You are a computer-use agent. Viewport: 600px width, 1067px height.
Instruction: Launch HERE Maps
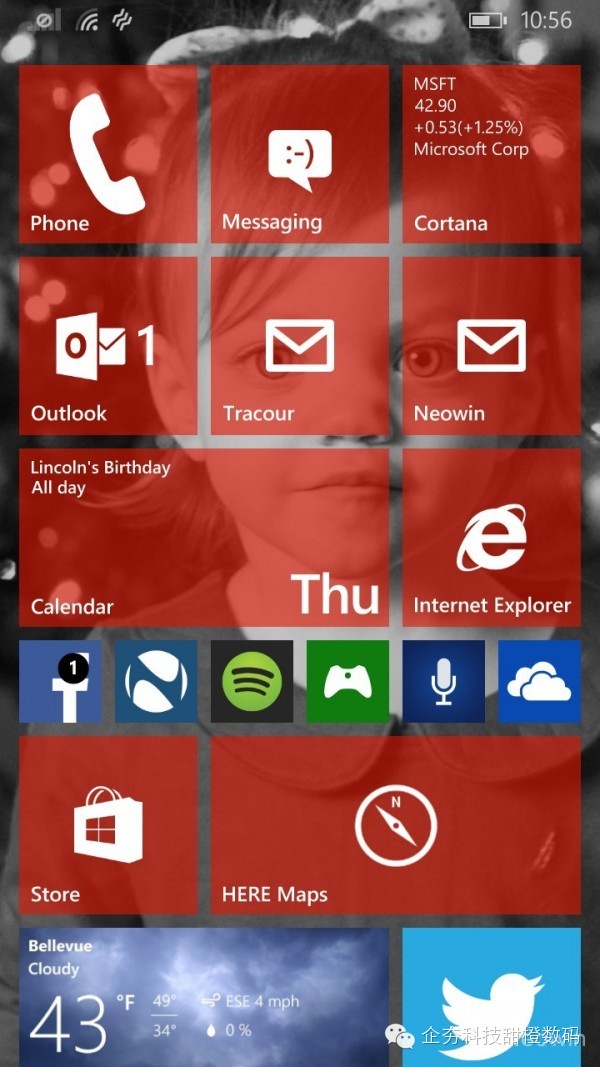click(395, 825)
